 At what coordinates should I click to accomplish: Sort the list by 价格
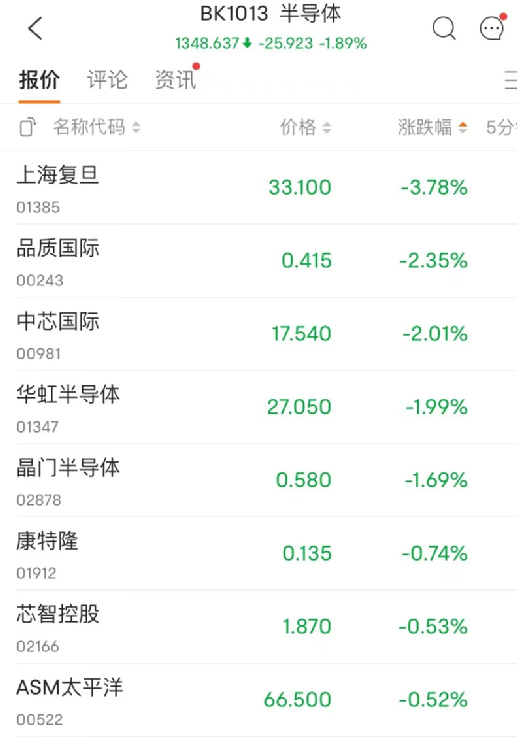tap(305, 127)
